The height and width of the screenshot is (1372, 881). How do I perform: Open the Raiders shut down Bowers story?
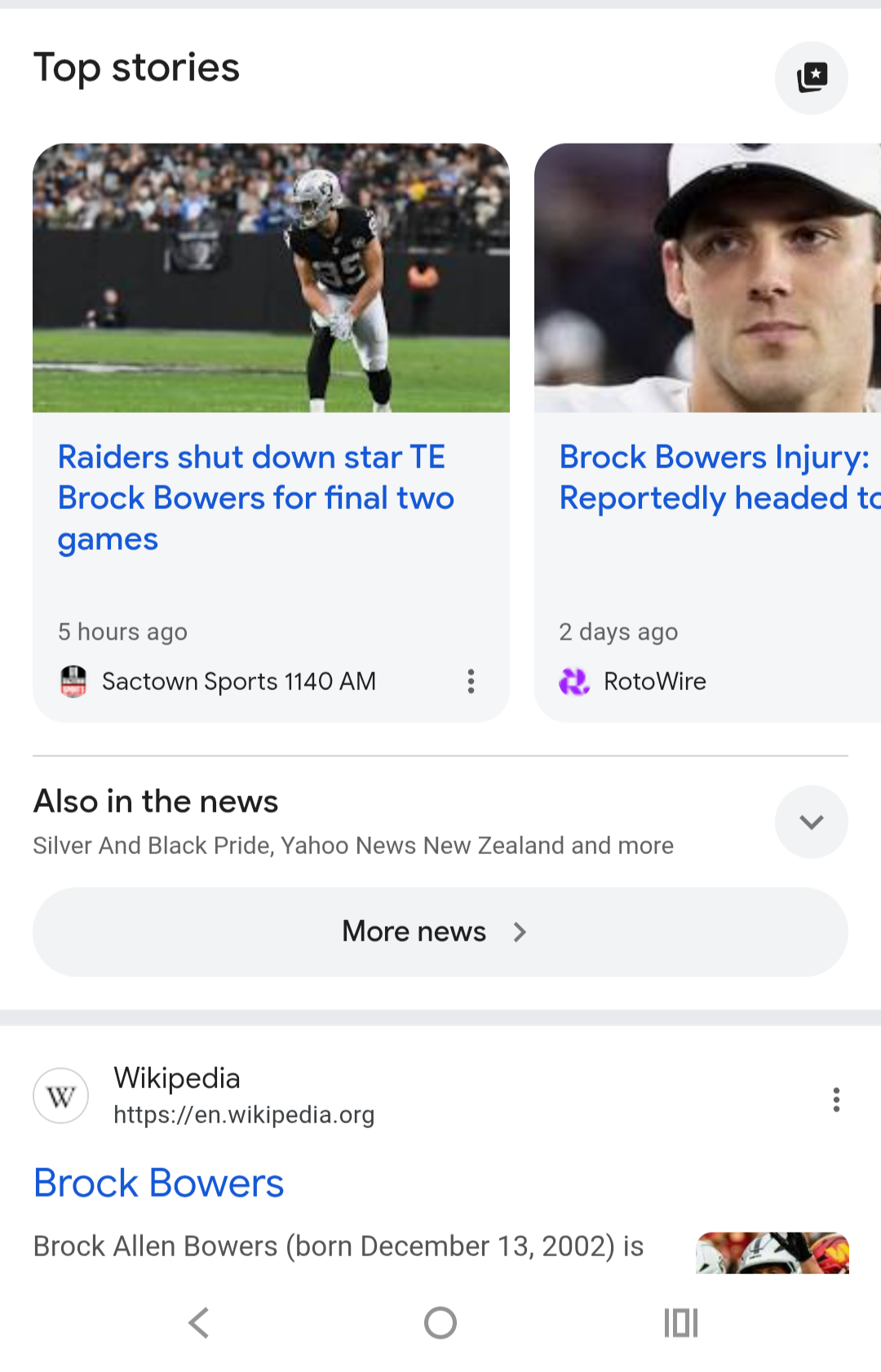[x=255, y=498]
